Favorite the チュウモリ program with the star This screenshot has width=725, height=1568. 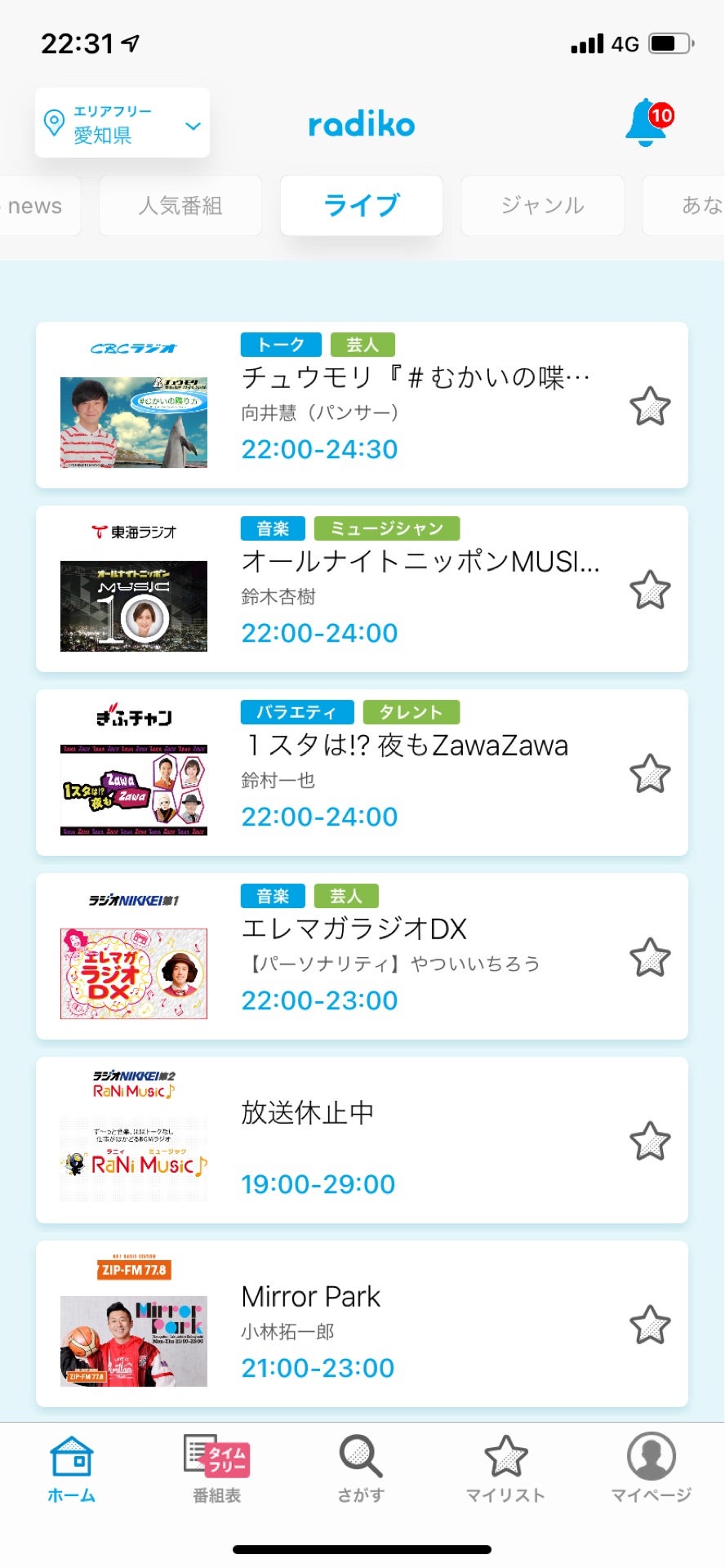click(650, 406)
